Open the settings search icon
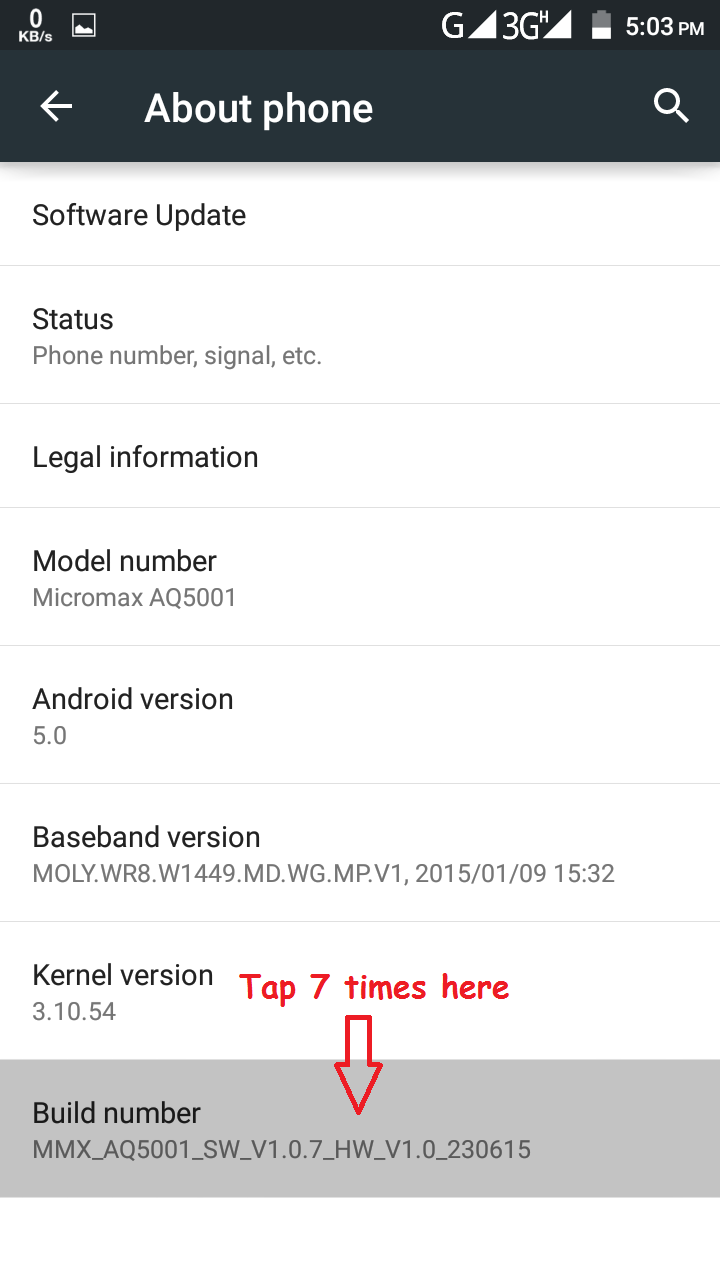This screenshot has height=1280, width=720. point(671,105)
